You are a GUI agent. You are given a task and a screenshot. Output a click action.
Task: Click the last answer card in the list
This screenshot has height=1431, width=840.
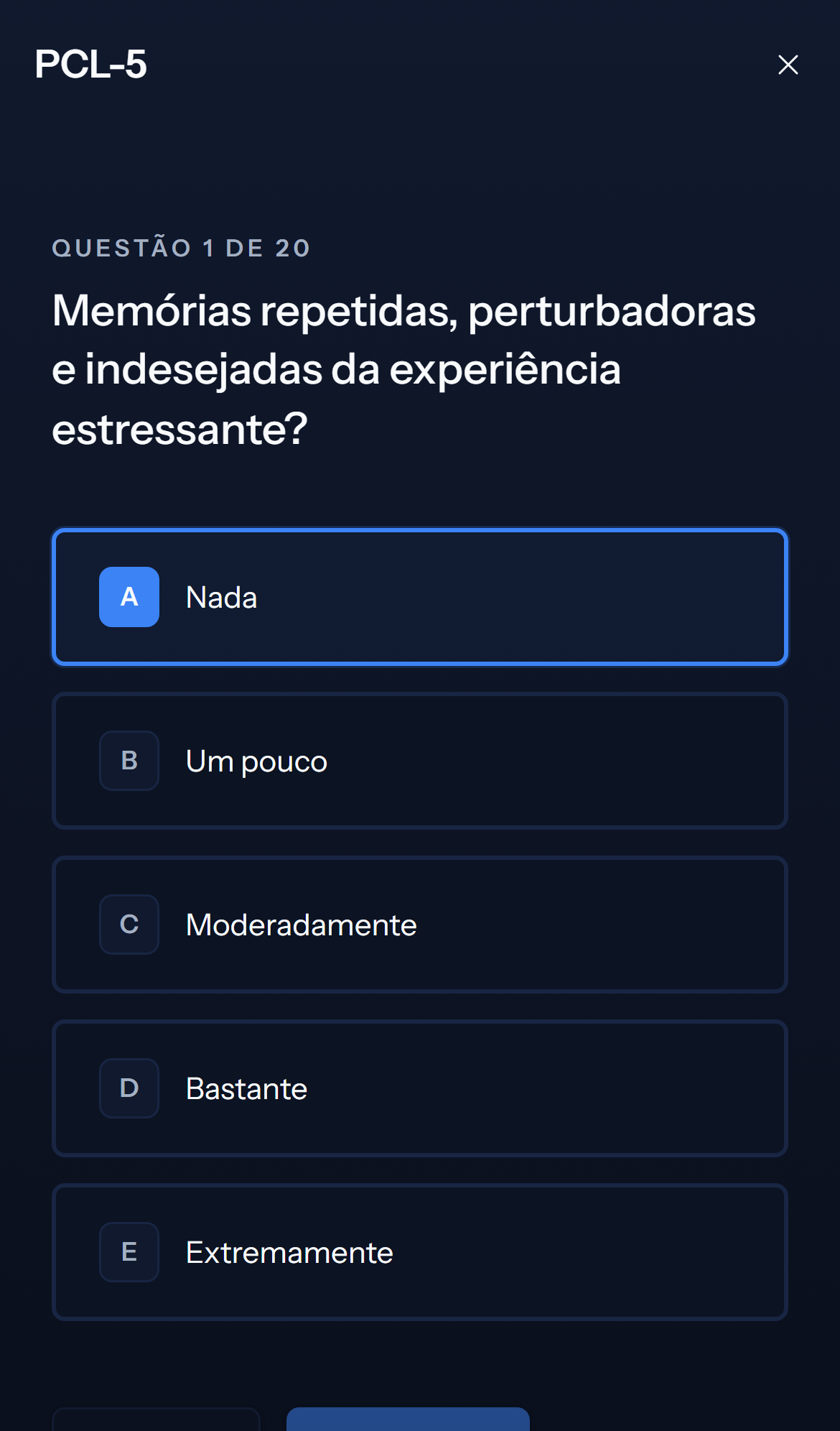pyautogui.click(x=420, y=1252)
